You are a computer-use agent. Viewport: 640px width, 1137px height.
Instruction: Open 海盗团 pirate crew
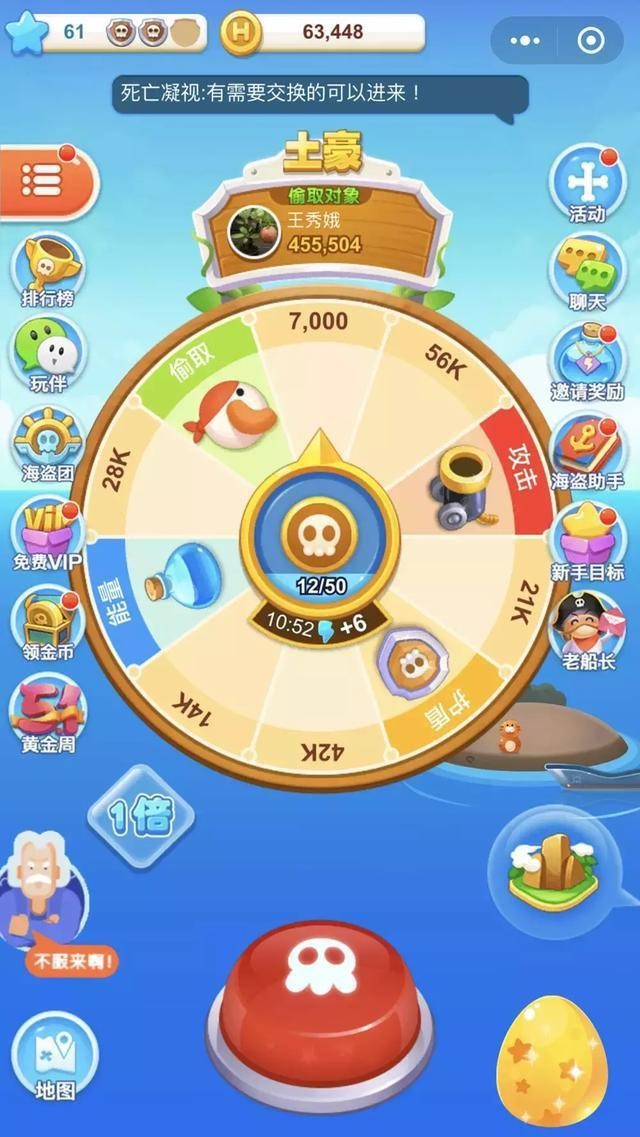[47, 442]
